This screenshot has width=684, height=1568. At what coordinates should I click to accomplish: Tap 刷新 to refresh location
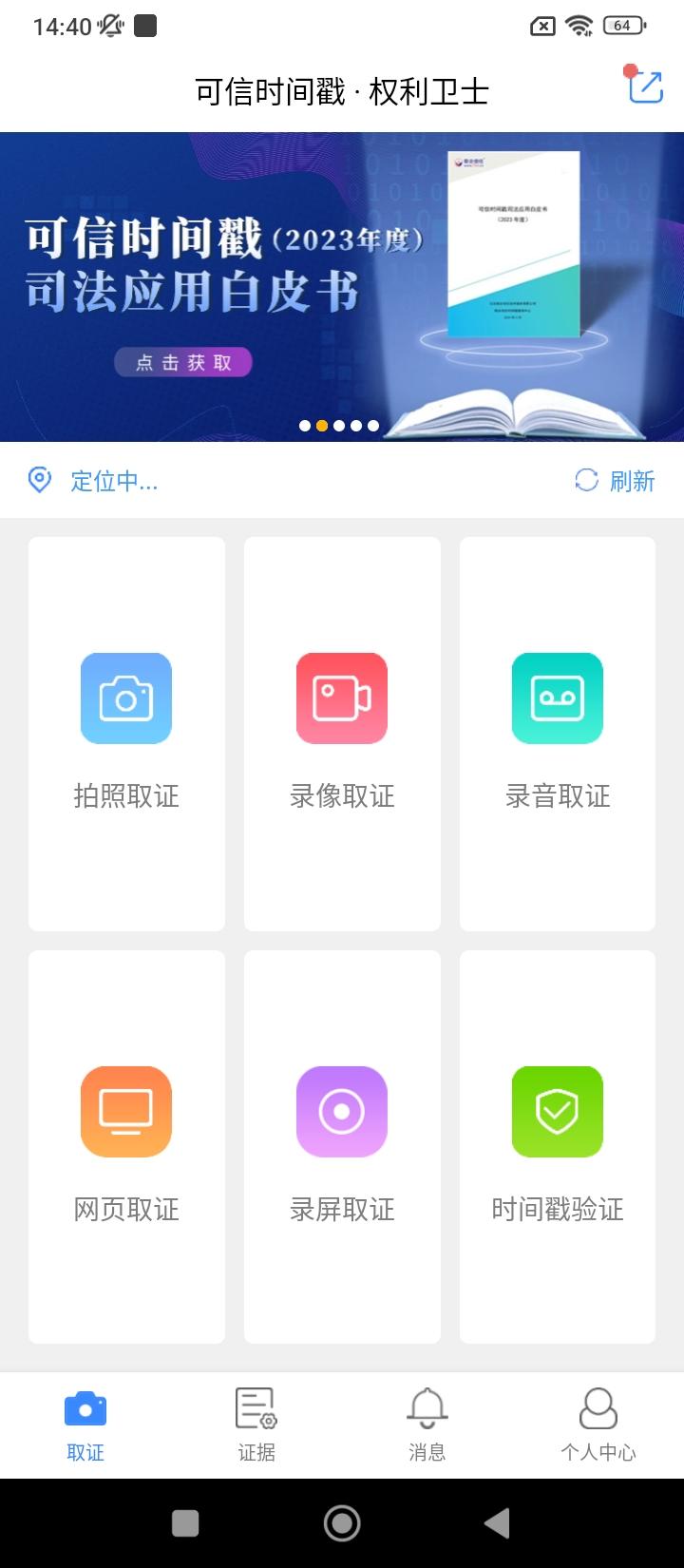point(632,482)
